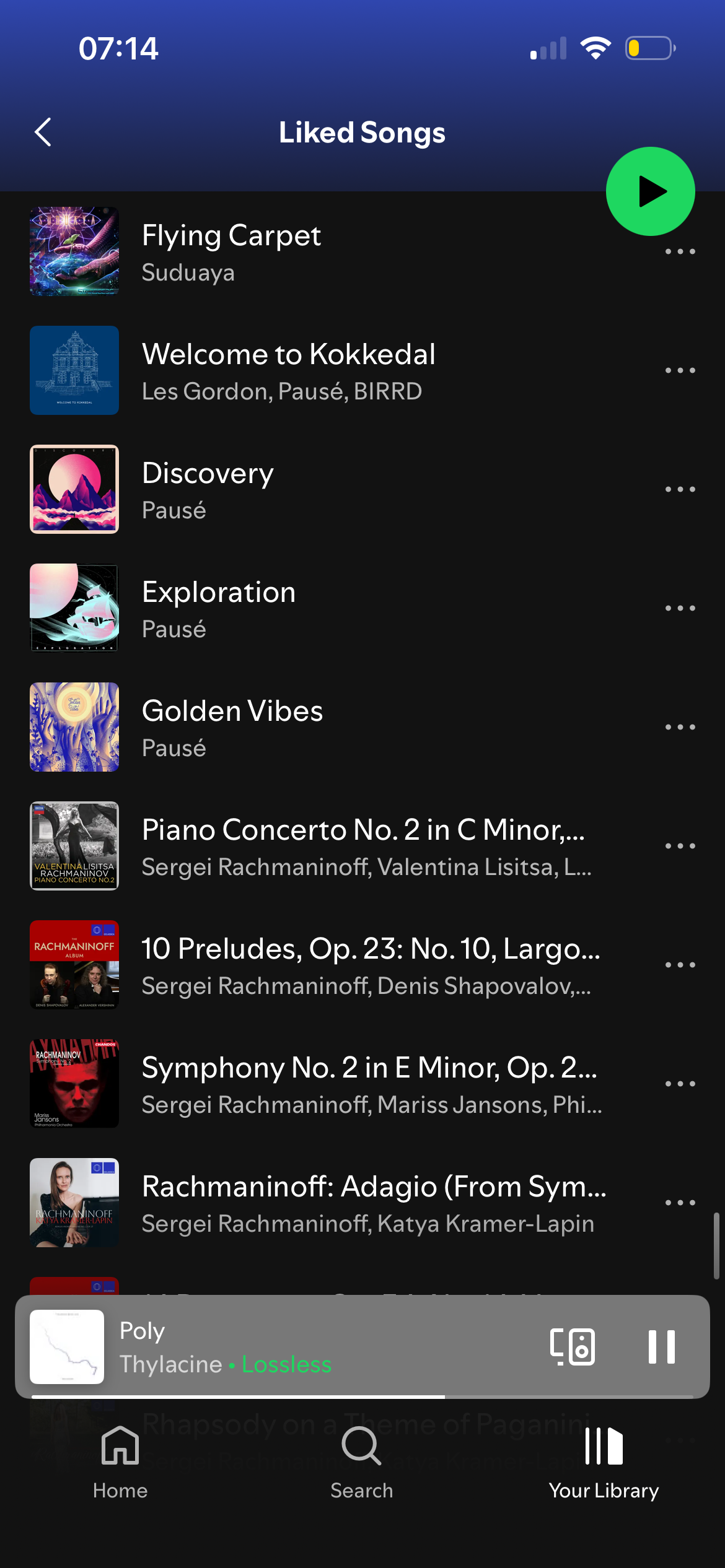
Task: Expand the now playing bar for Poly
Action: click(x=310, y=1346)
